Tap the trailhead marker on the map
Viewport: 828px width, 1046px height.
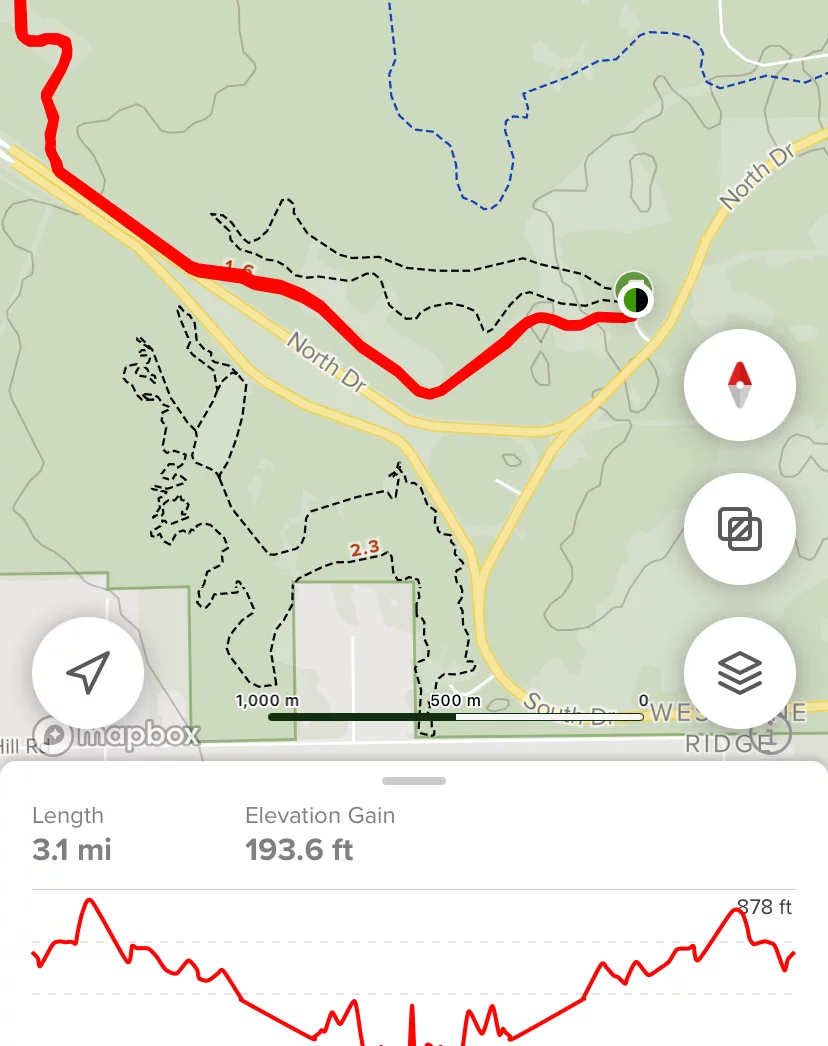pos(633,297)
